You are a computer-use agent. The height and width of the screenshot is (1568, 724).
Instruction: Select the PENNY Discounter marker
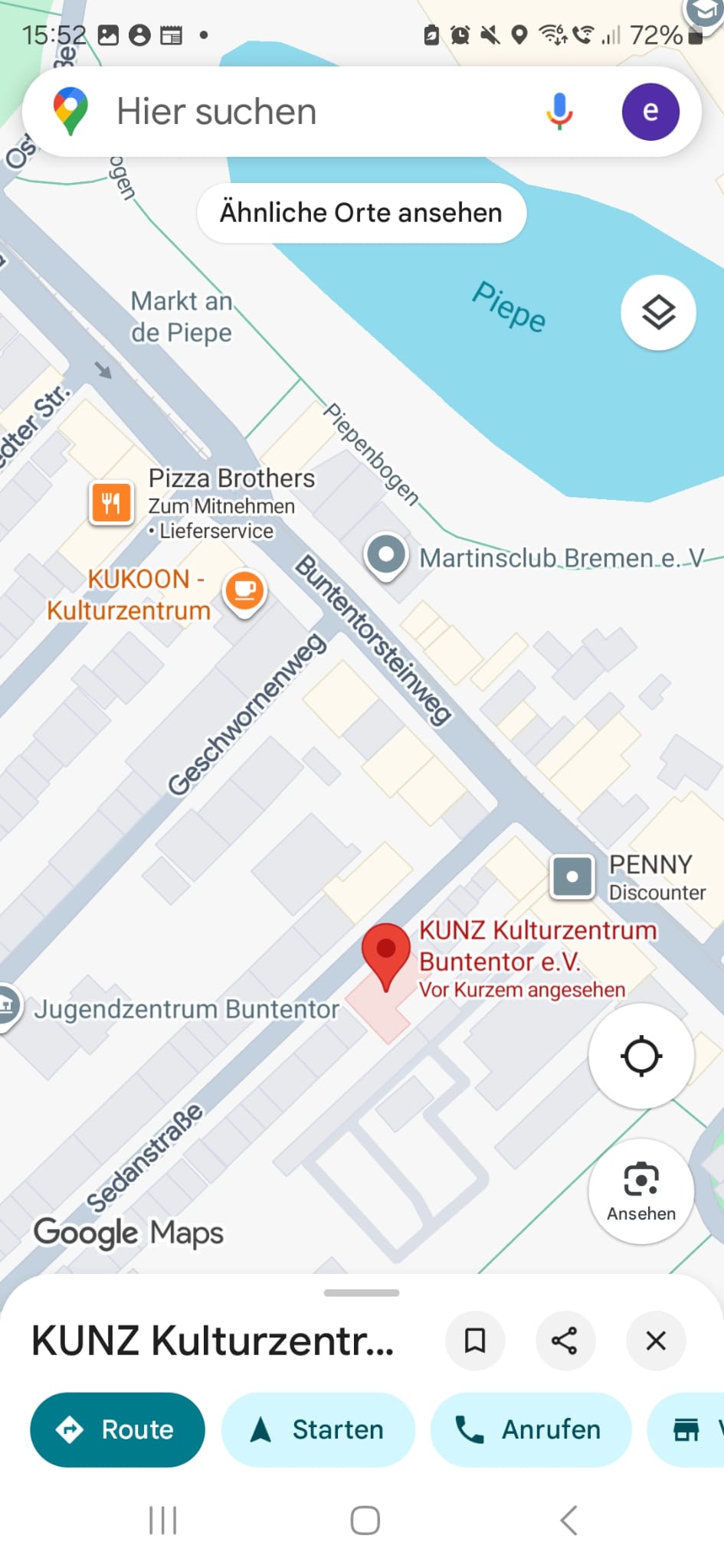coord(572,876)
